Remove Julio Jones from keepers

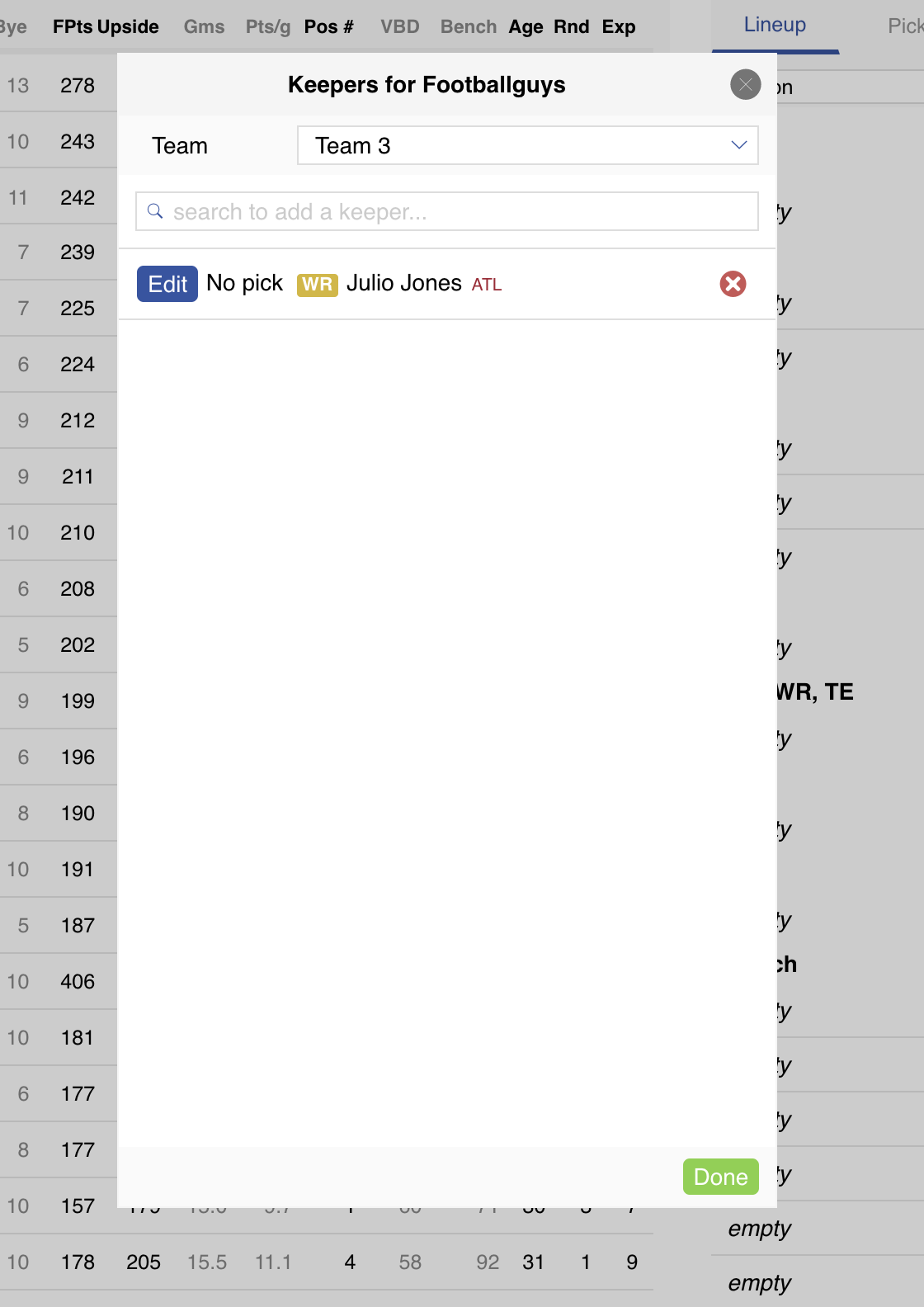pyautogui.click(x=733, y=284)
